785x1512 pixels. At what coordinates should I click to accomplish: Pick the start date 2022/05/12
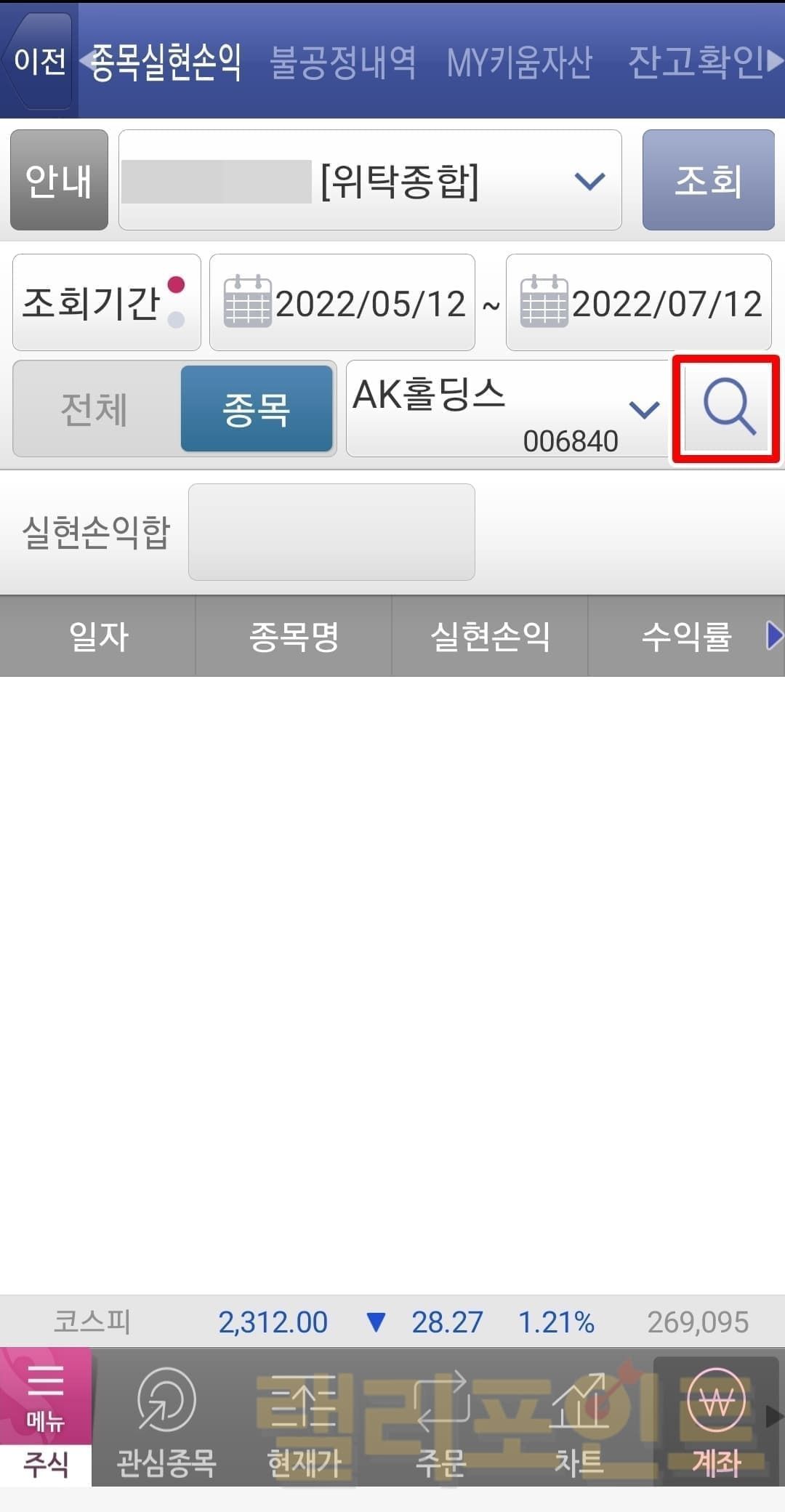342,302
